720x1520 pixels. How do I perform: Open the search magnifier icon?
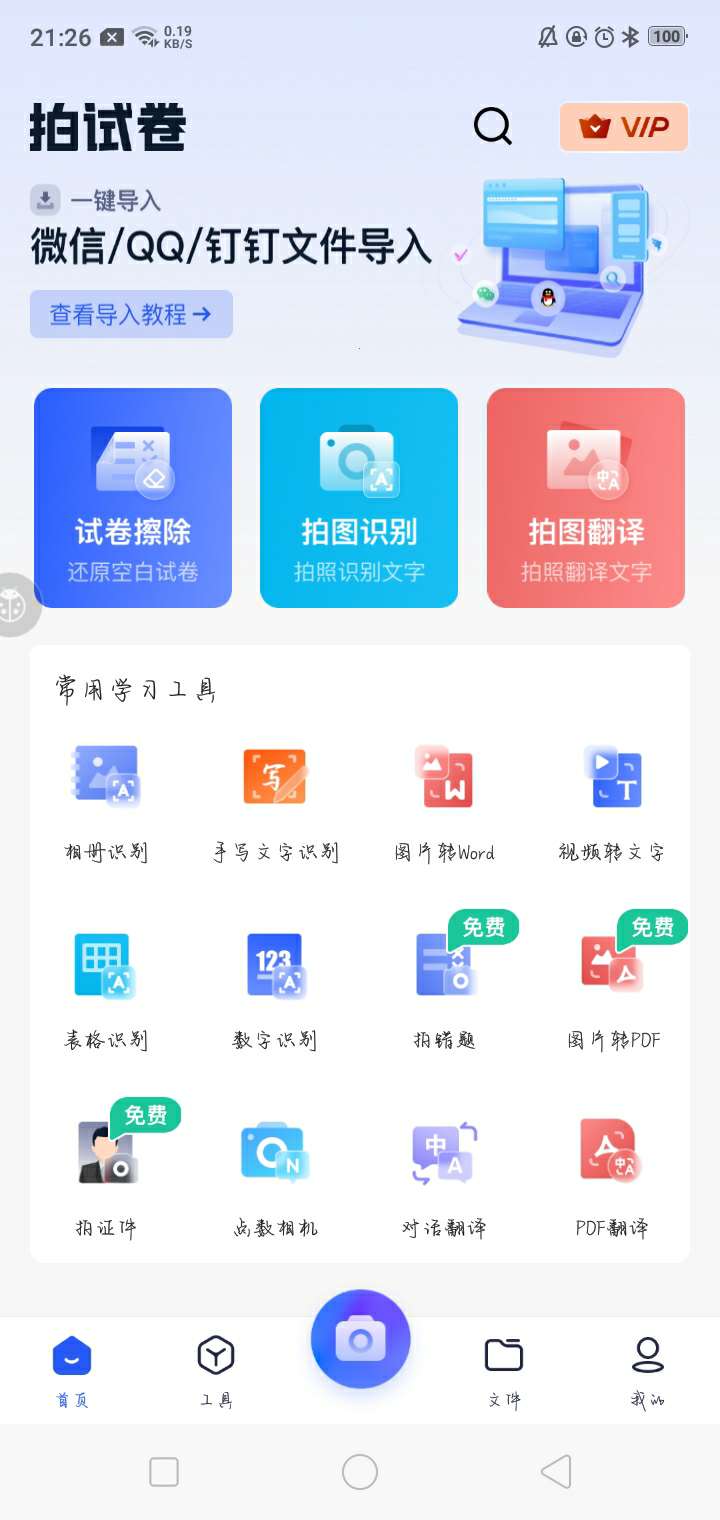(492, 127)
